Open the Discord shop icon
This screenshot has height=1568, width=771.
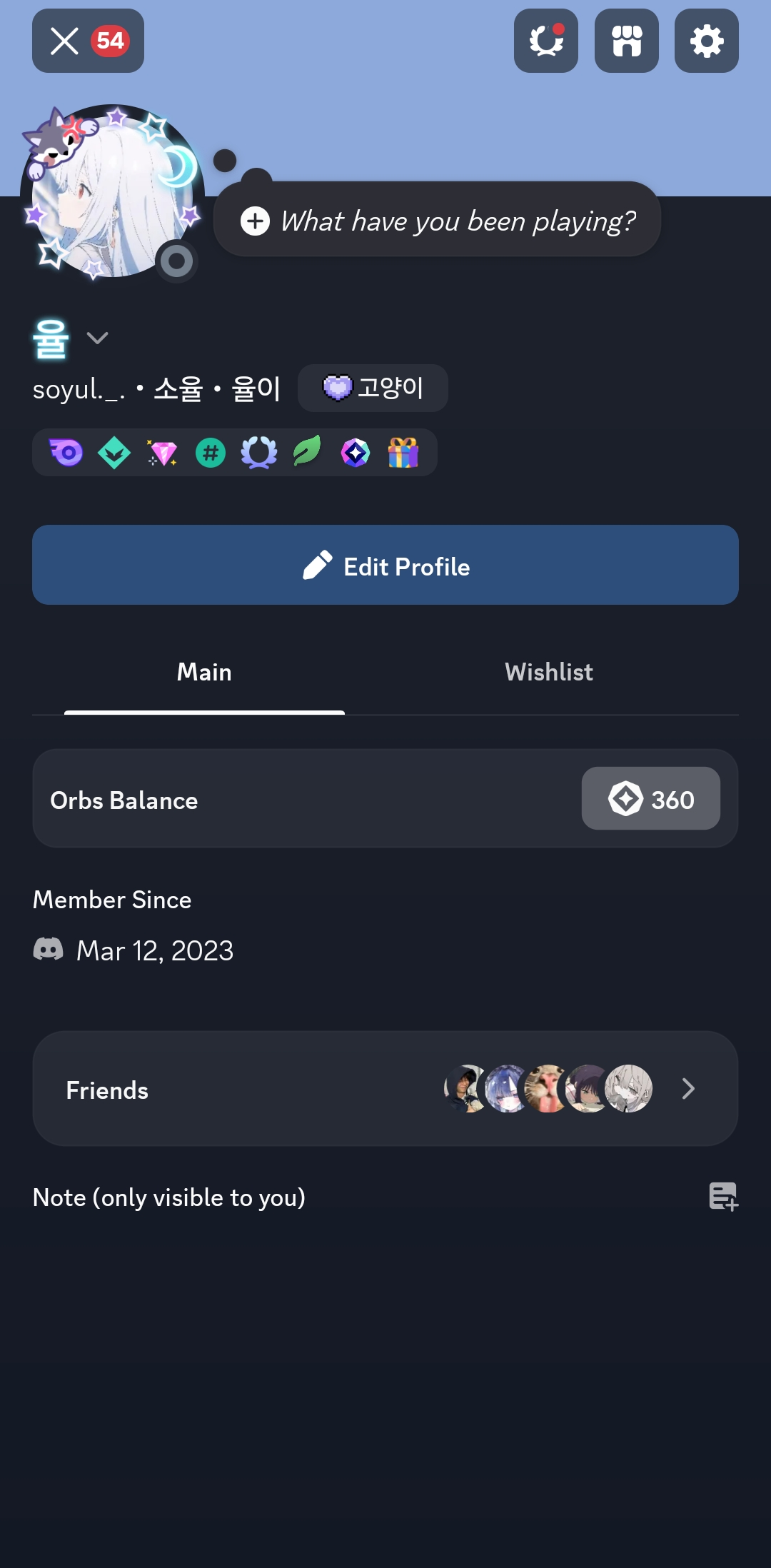tap(627, 41)
